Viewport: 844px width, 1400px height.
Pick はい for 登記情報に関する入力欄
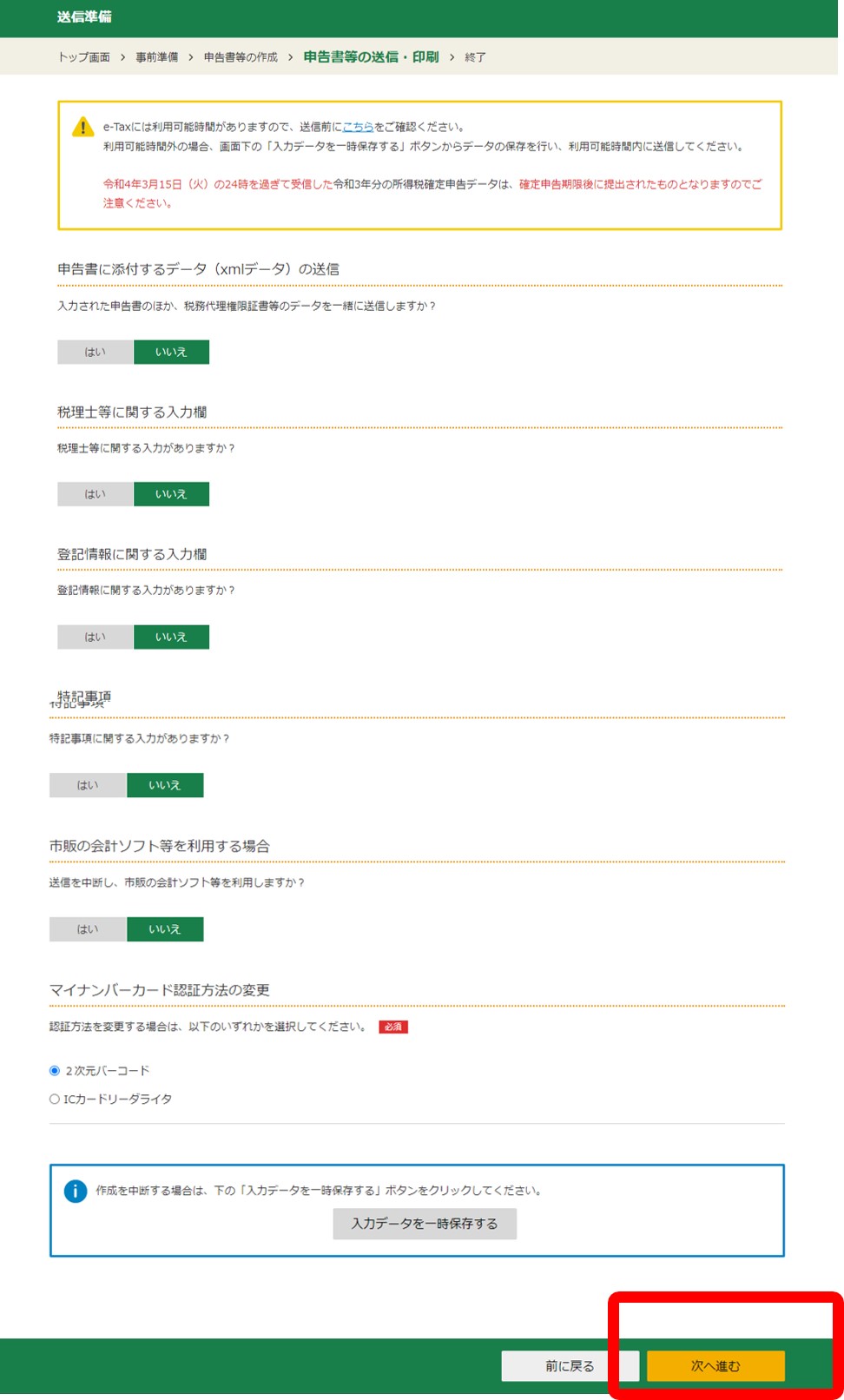pos(96,637)
